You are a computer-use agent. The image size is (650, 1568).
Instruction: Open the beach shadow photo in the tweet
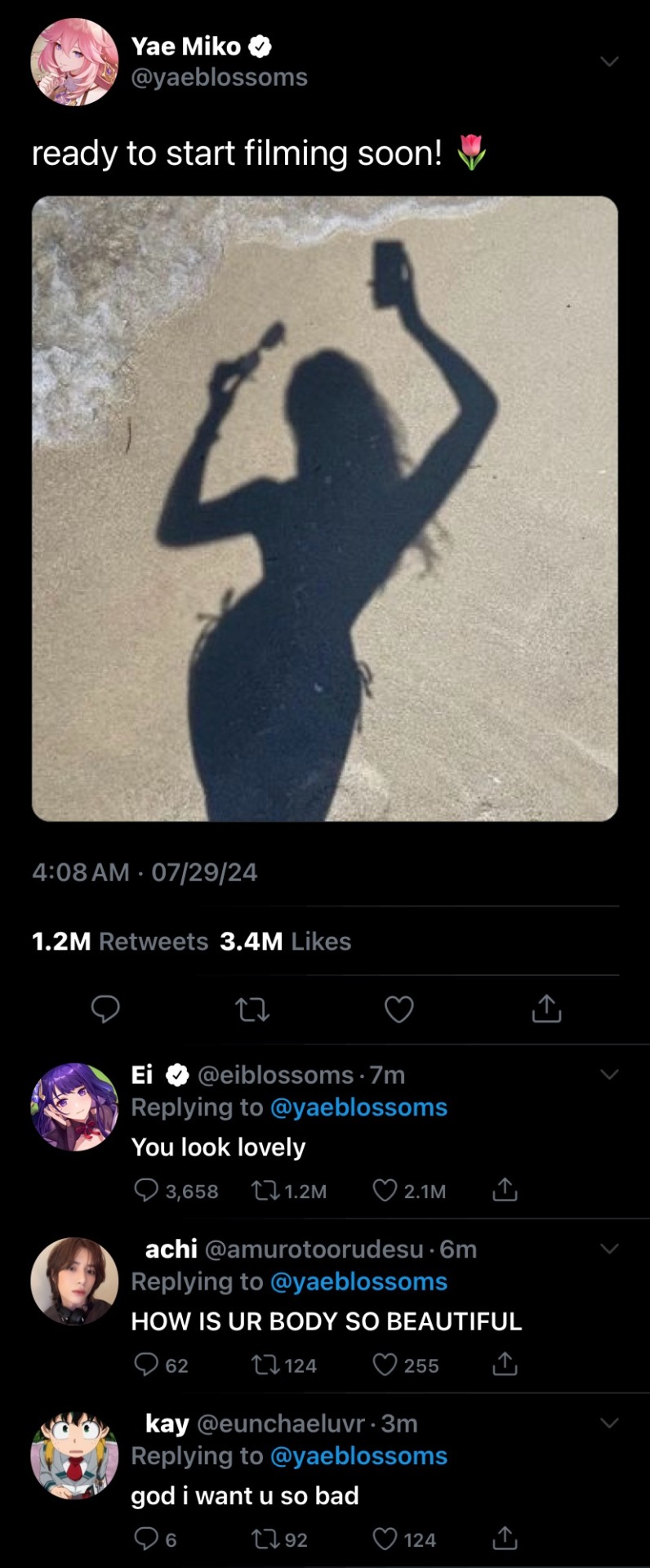click(325, 508)
